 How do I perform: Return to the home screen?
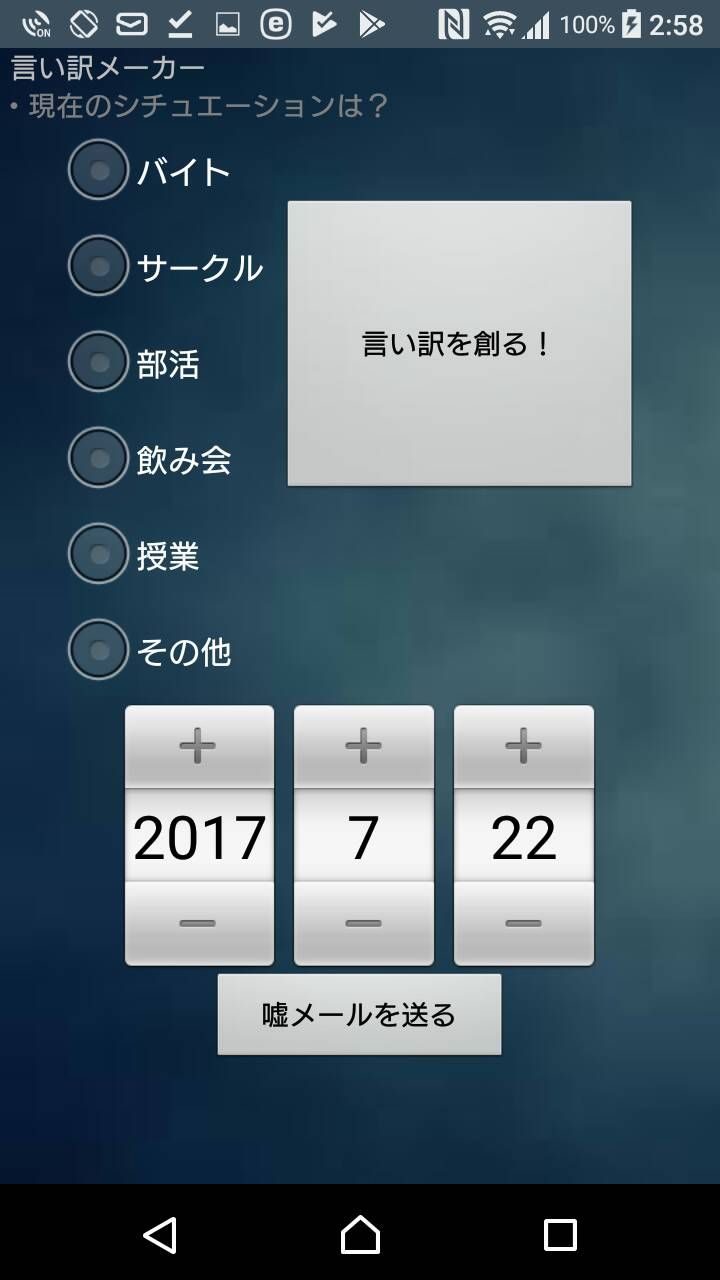[x=360, y=1234]
